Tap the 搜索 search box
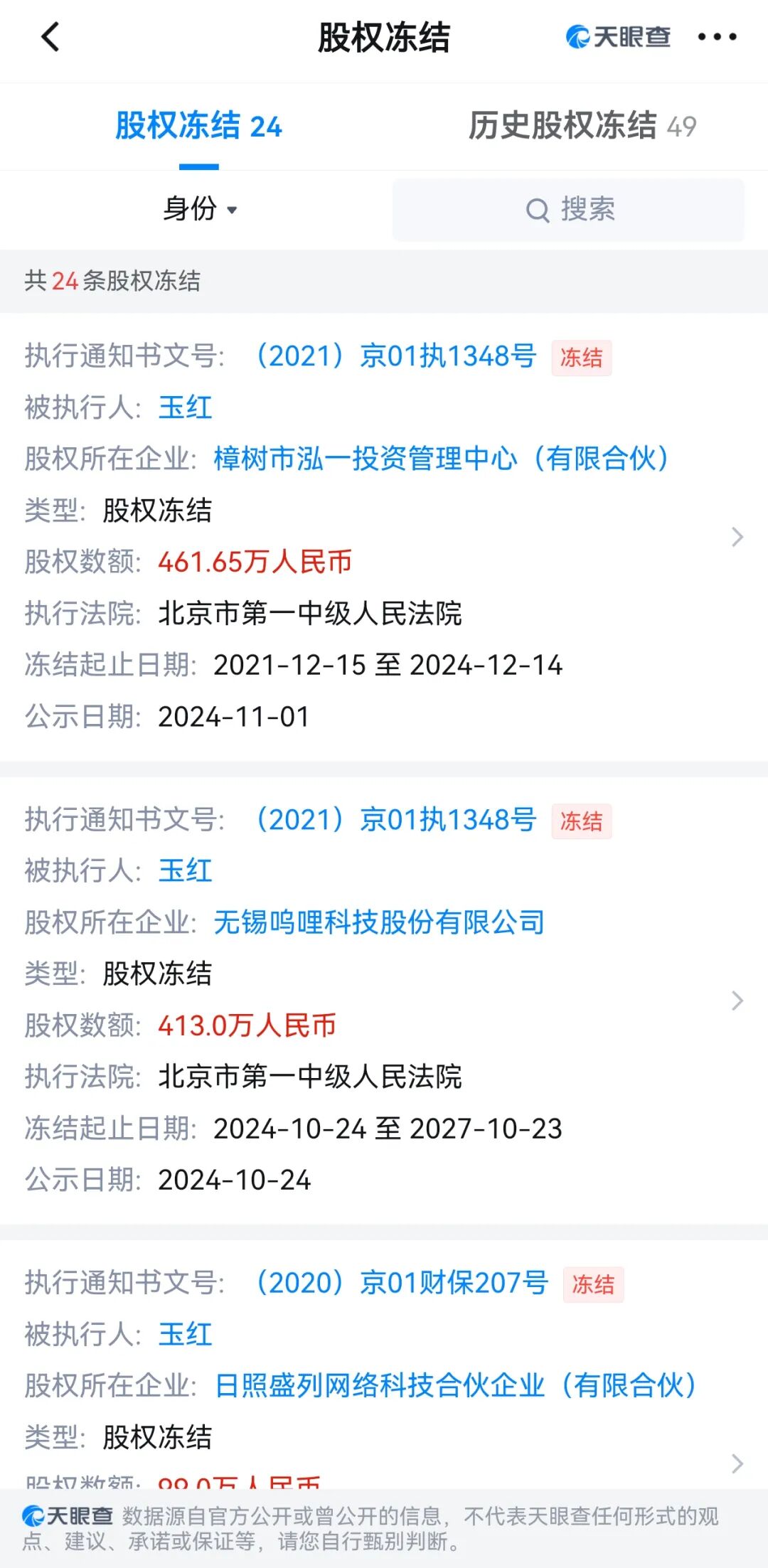The image size is (768, 1568). click(x=568, y=210)
